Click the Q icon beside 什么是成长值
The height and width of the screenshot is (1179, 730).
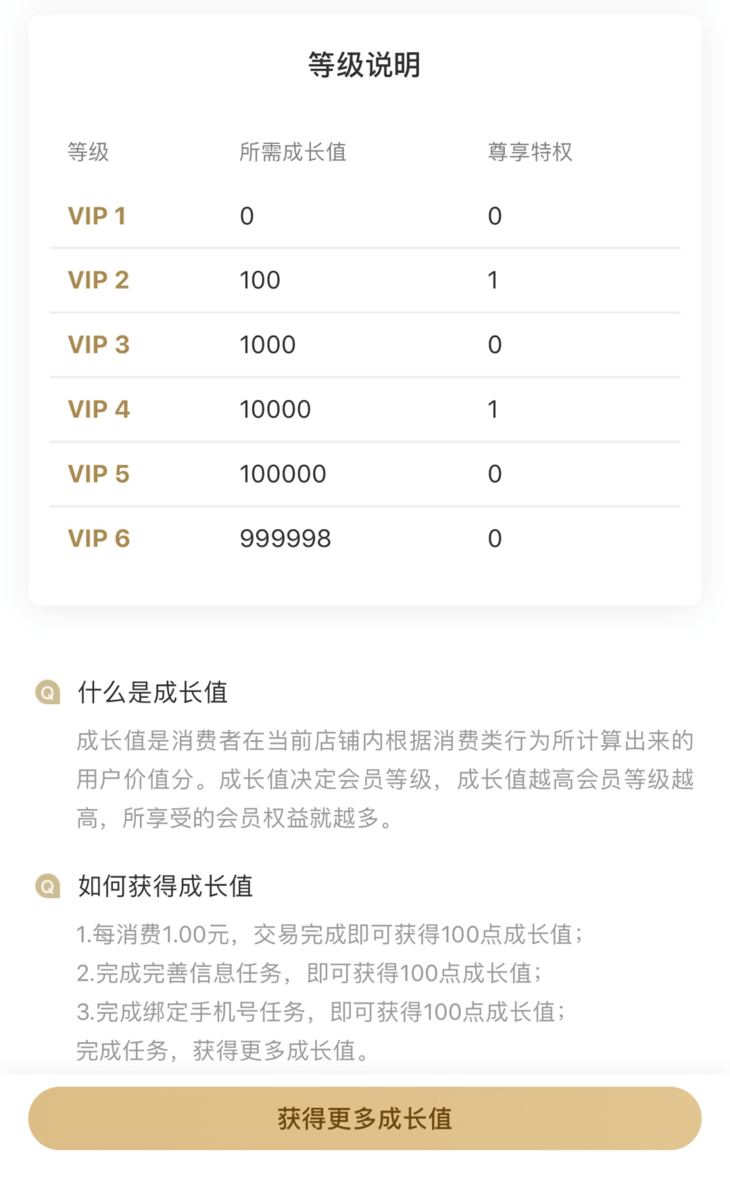[x=45, y=692]
